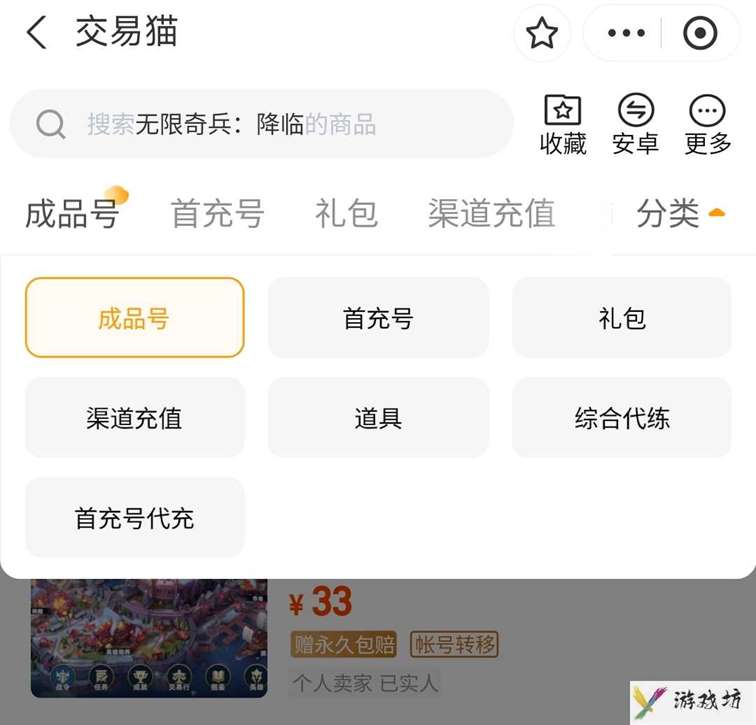Choose 礼包 chip in the category panel

click(x=621, y=318)
